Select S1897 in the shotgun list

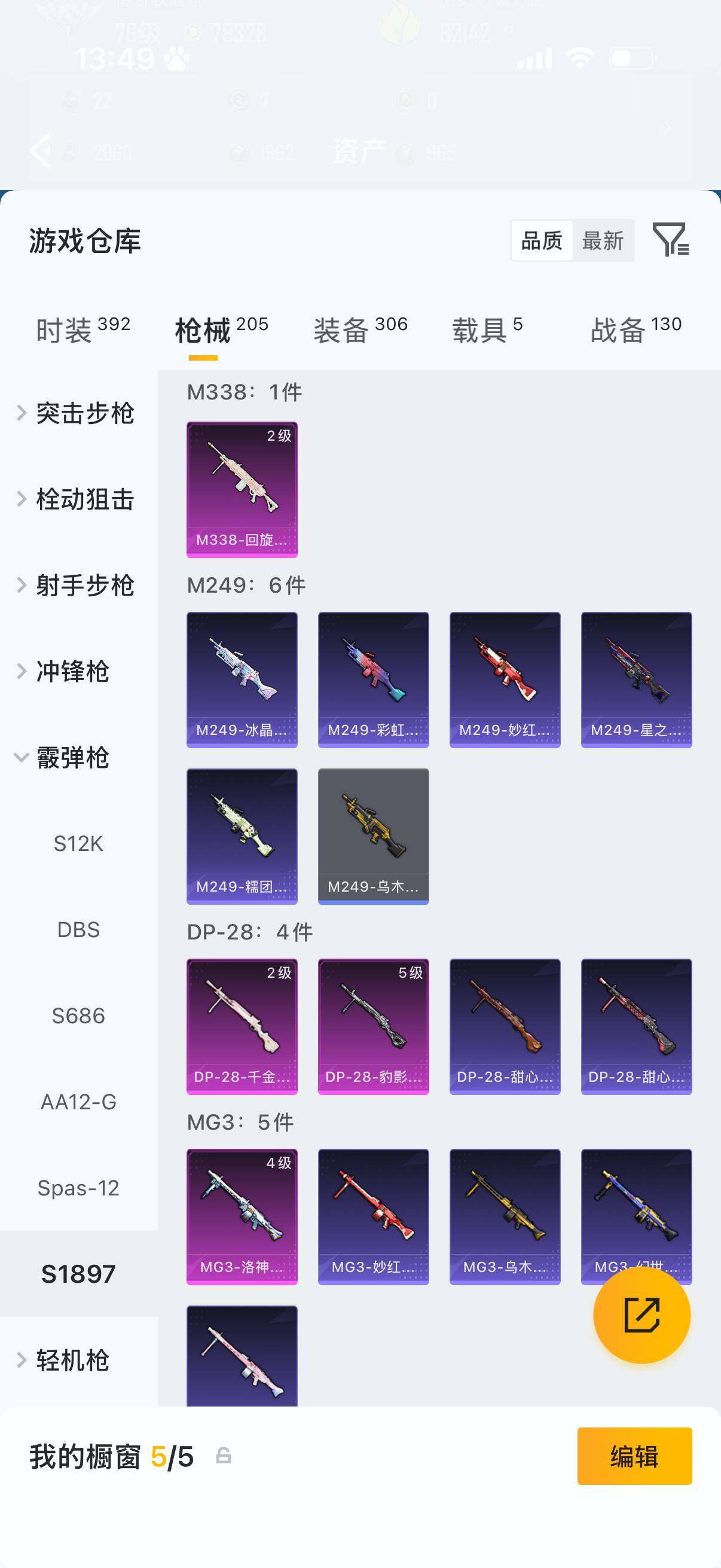(78, 1273)
